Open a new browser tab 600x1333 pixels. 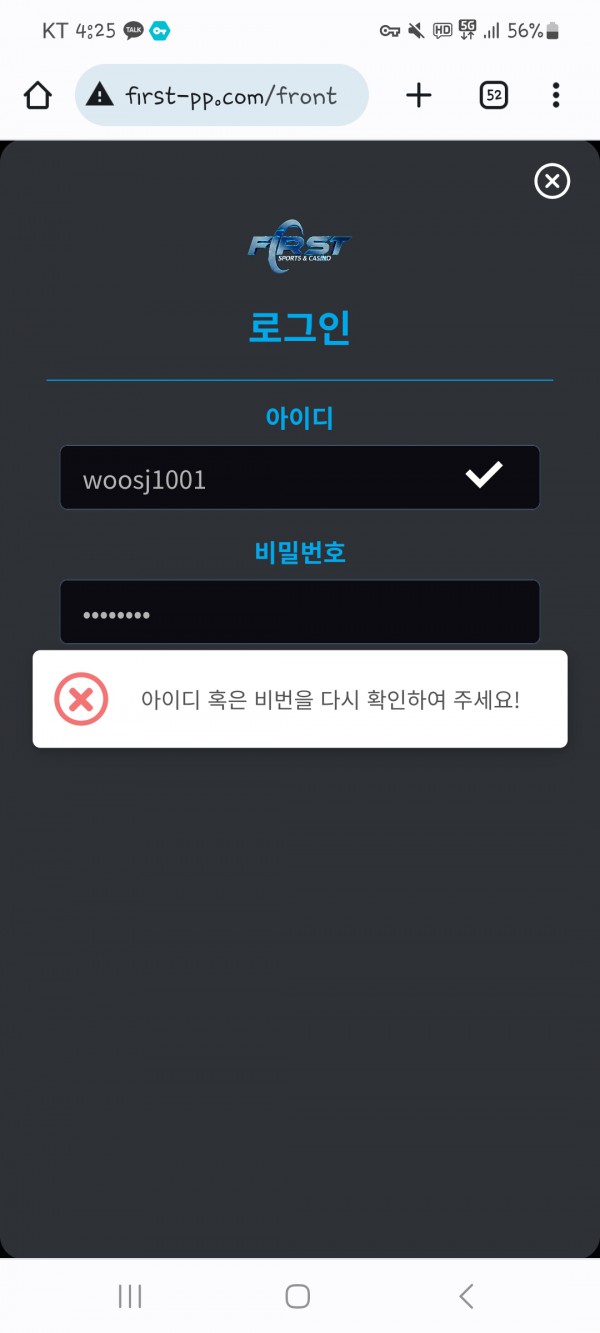(x=419, y=96)
